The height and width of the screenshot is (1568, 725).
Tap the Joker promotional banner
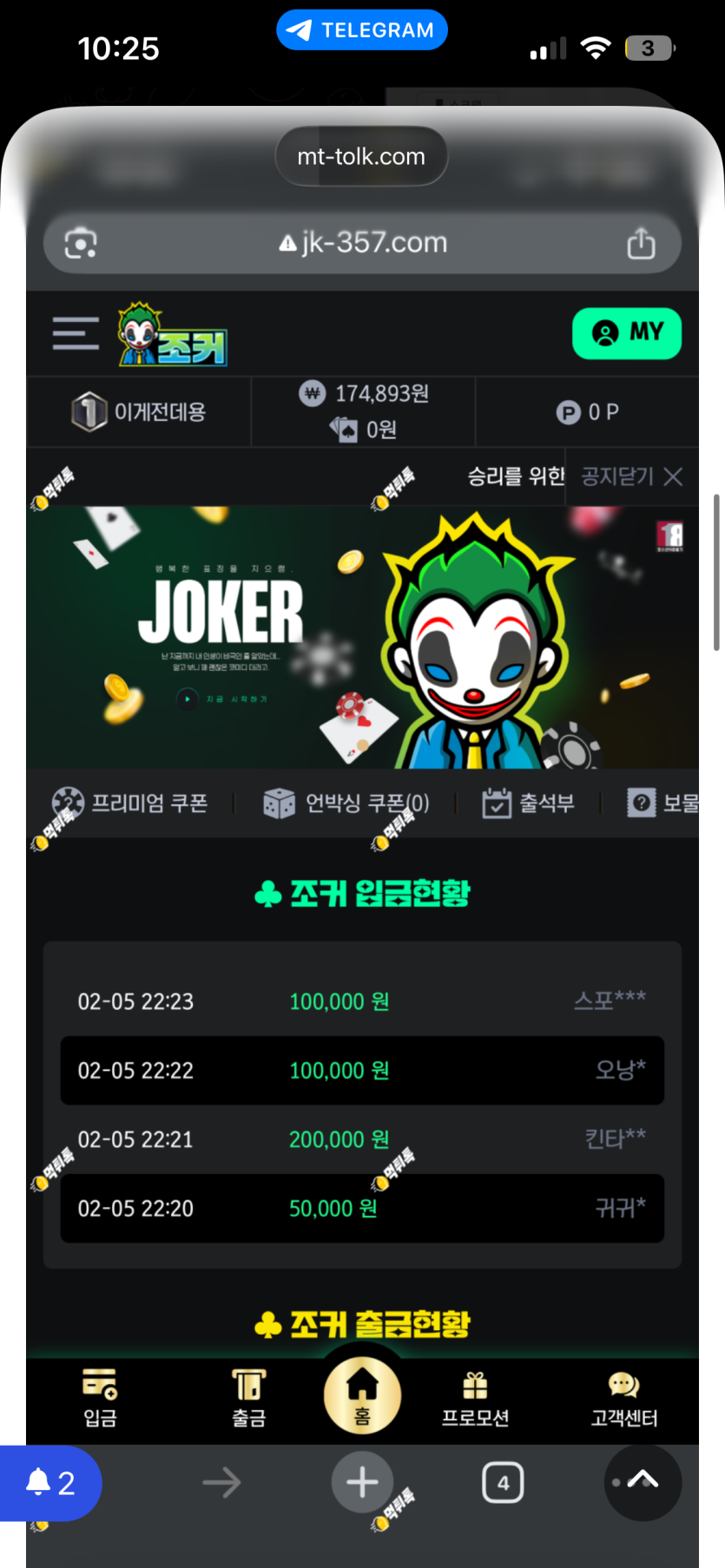tap(362, 638)
